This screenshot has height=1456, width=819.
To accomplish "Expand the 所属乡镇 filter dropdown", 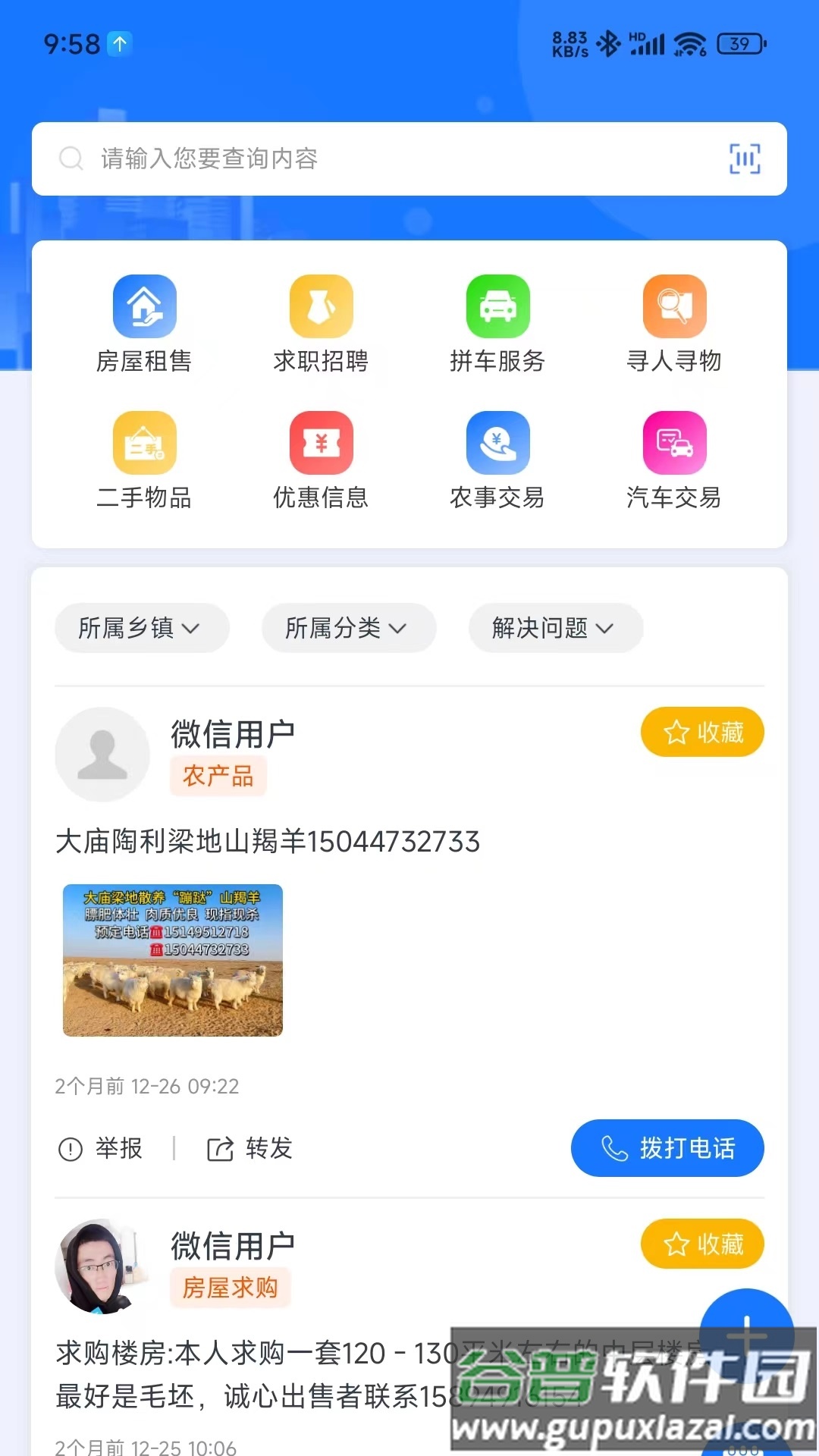I will tap(141, 628).
